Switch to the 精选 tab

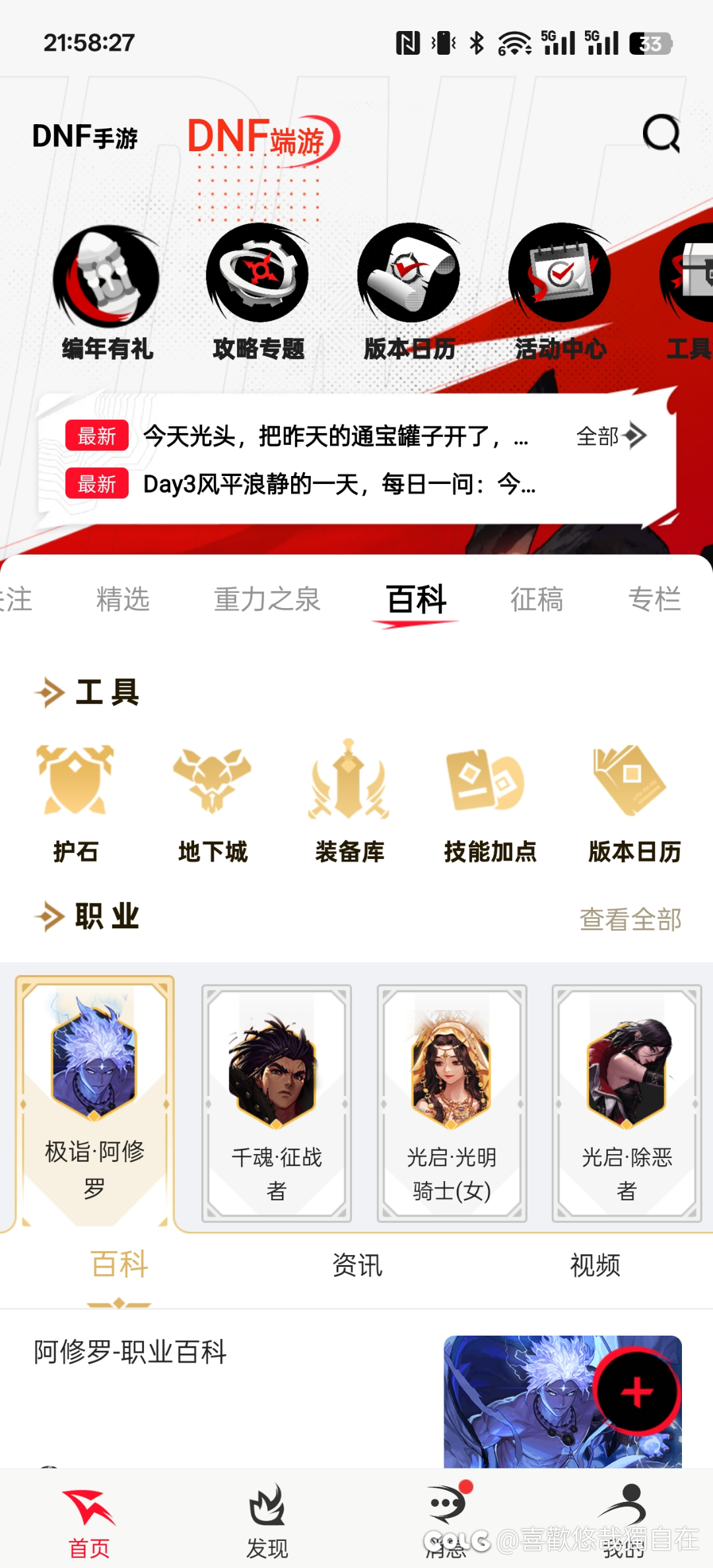[123, 599]
